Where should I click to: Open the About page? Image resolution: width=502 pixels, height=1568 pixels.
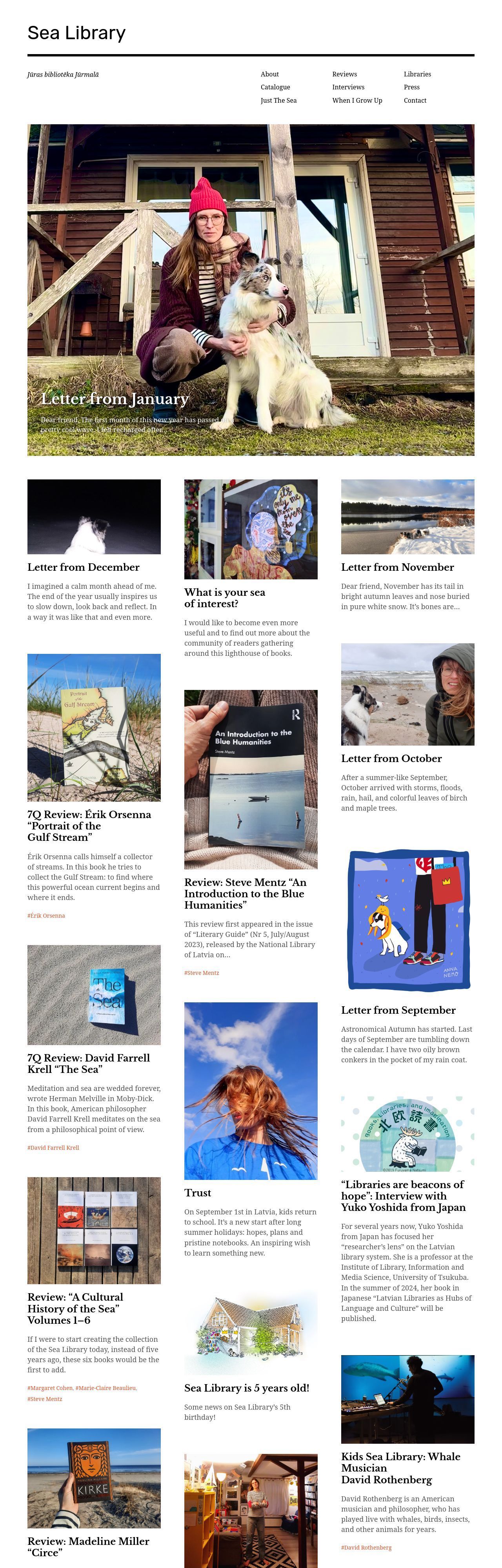coord(269,74)
